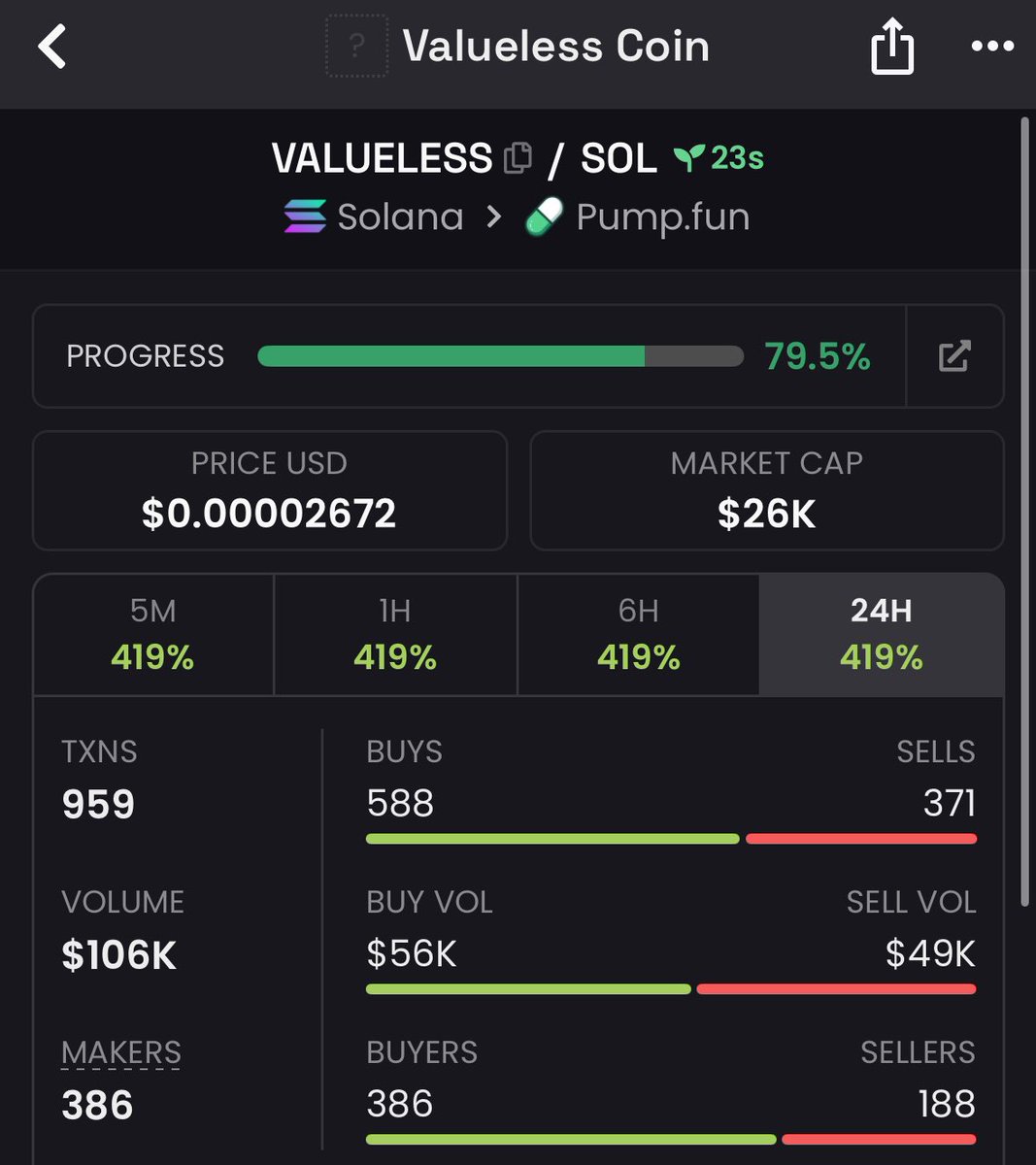This screenshot has width=1036, height=1165.
Task: Open the three-dot overflow menu
Action: click(x=991, y=47)
